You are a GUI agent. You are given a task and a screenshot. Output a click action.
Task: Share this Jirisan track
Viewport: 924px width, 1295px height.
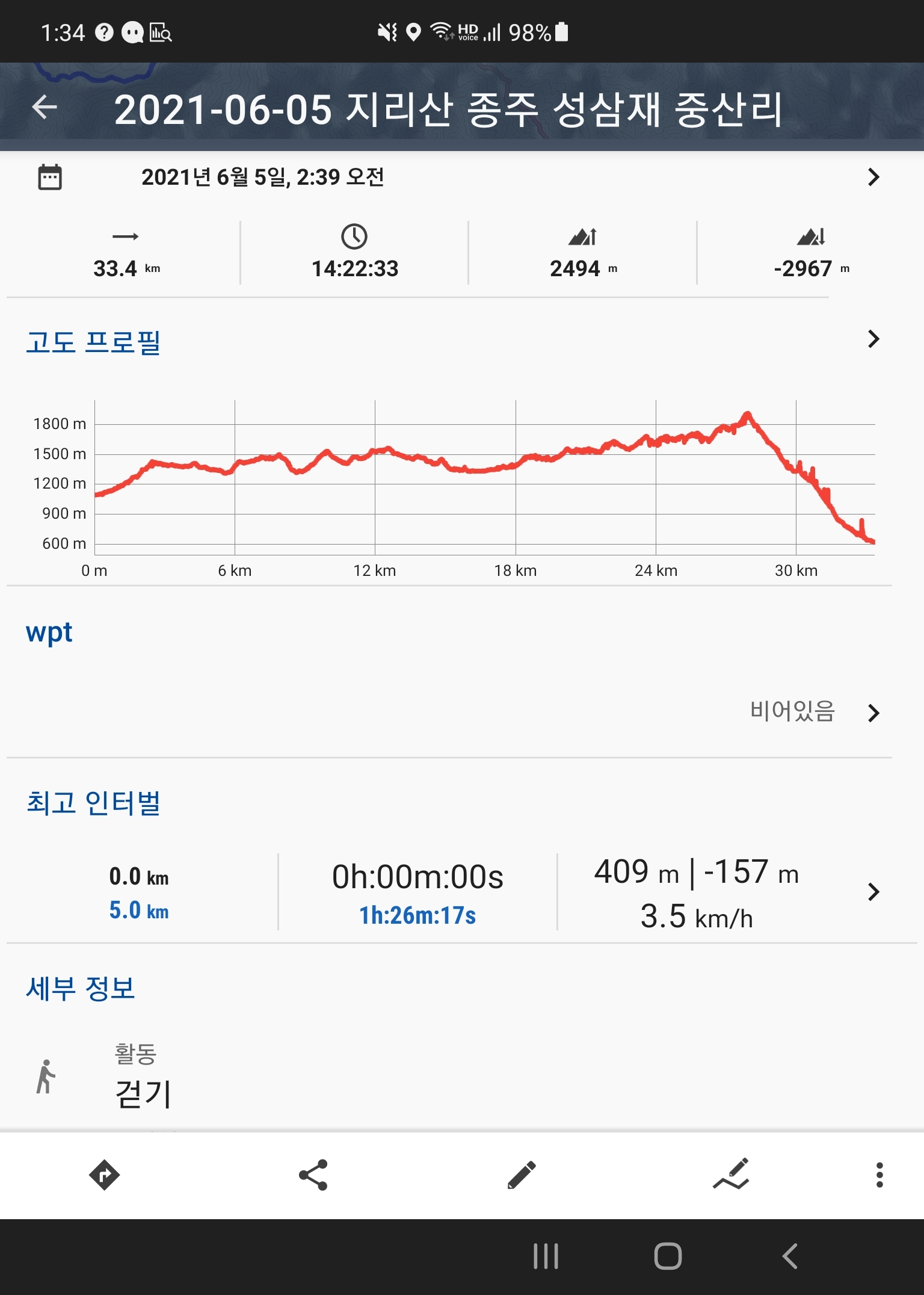click(x=313, y=1175)
